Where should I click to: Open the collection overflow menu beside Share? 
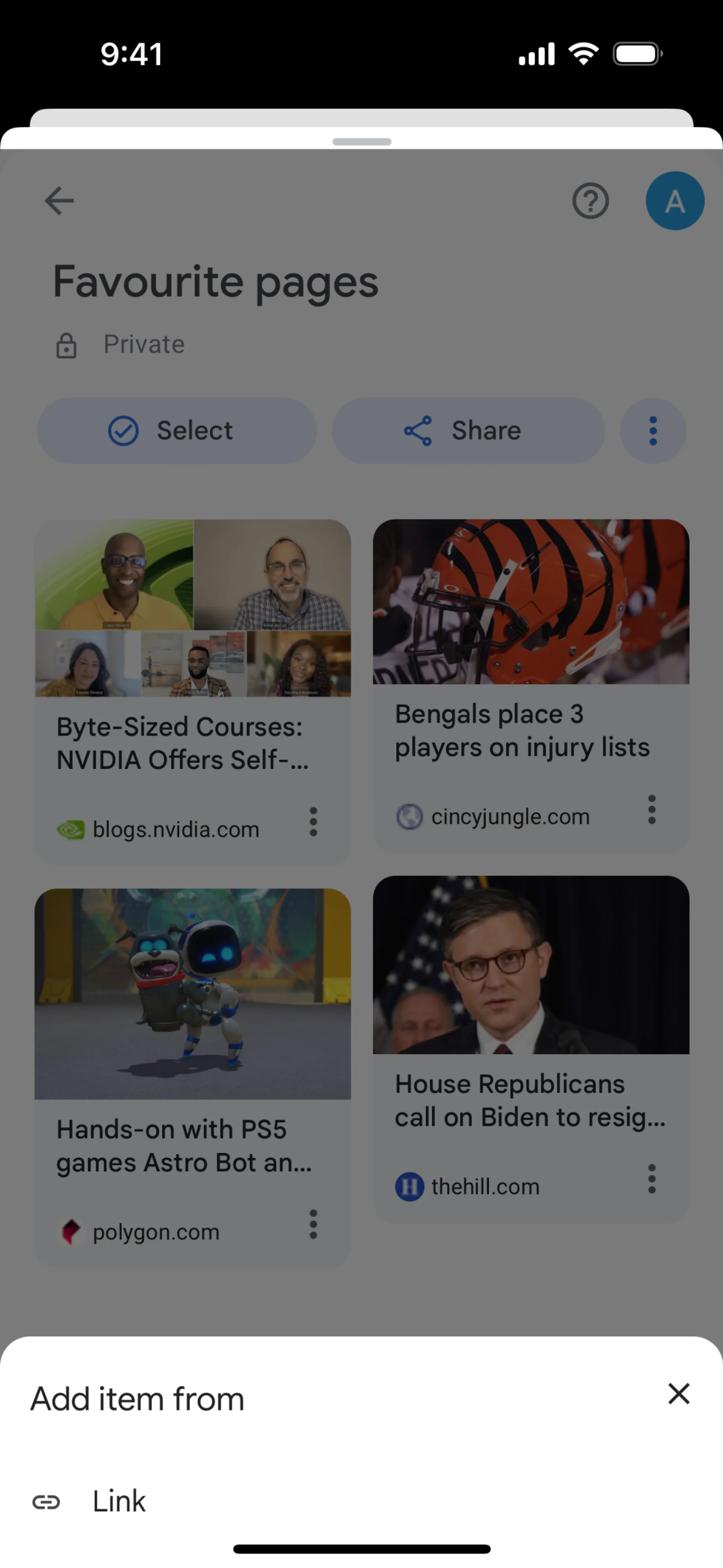point(653,431)
